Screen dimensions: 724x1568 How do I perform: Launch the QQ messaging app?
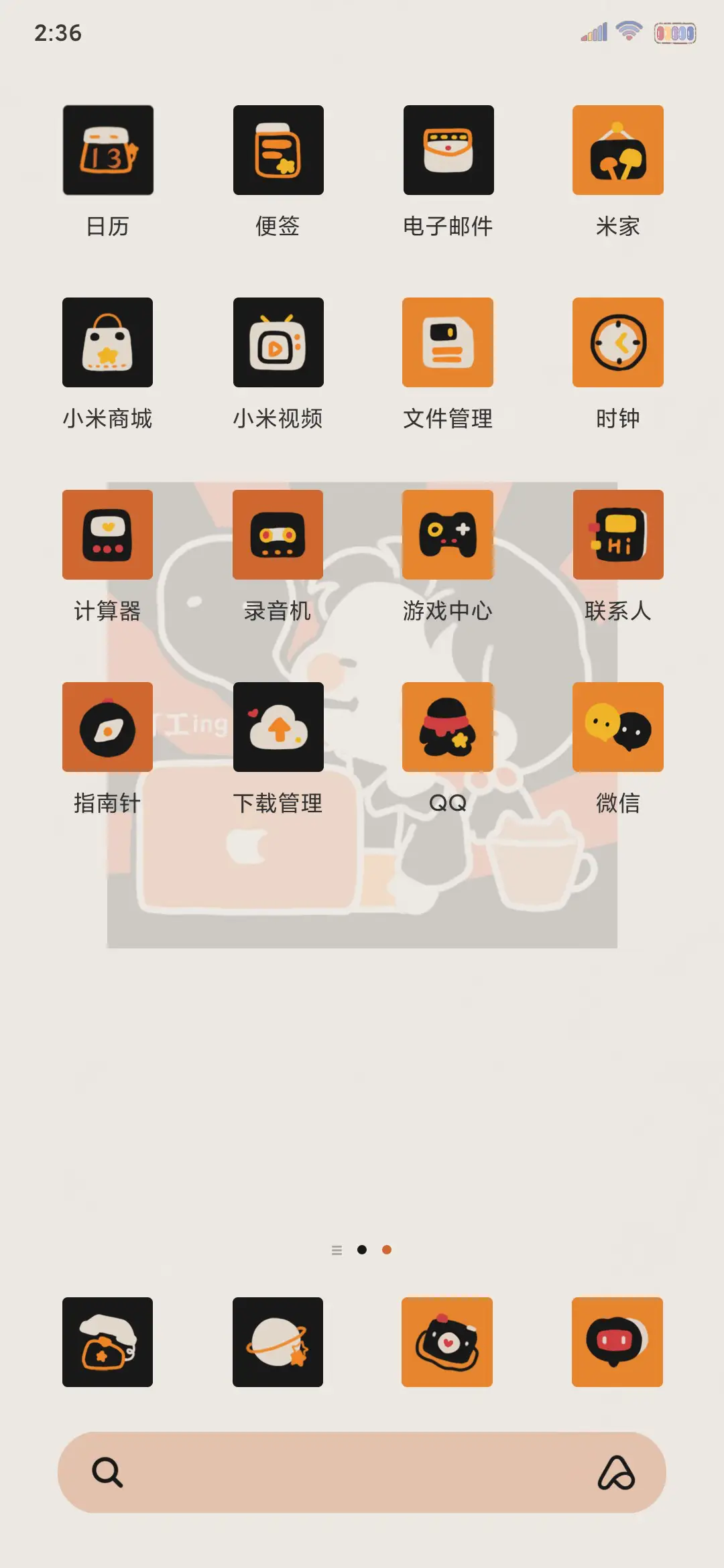point(448,726)
